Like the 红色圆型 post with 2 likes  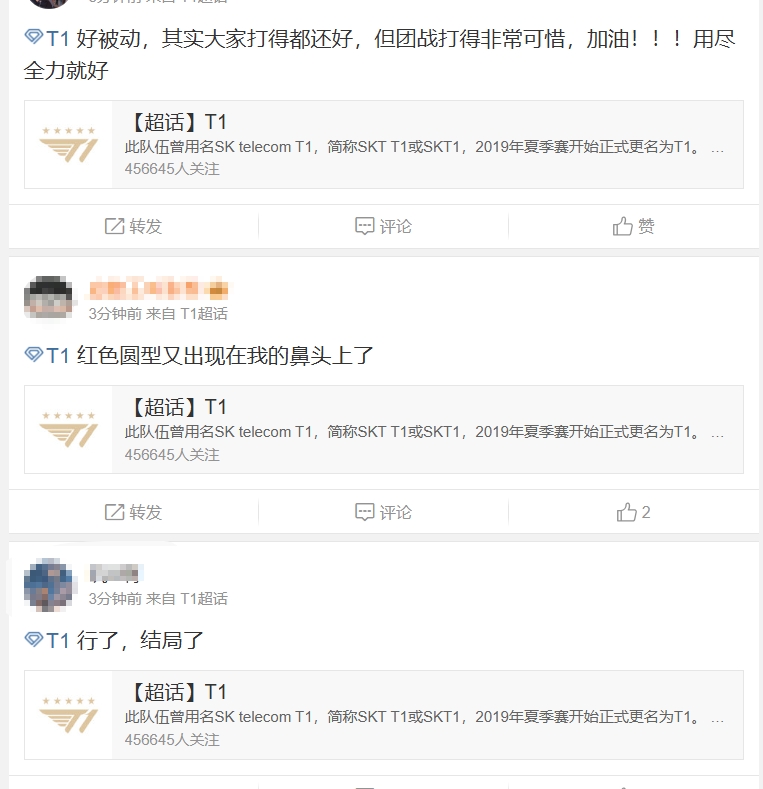633,512
